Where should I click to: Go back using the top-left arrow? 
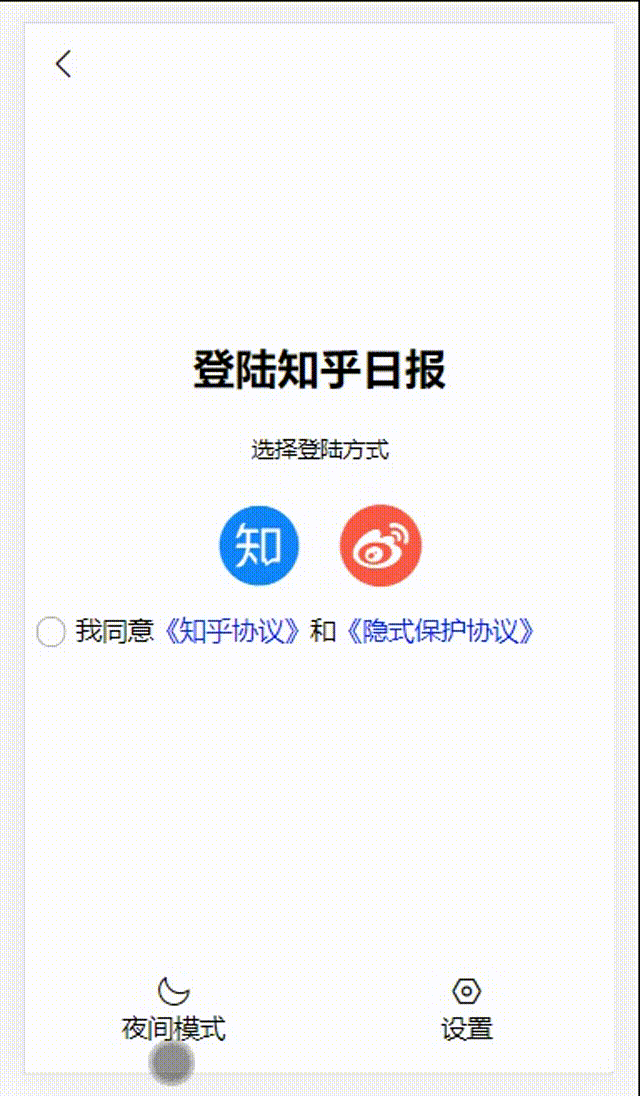pos(64,65)
